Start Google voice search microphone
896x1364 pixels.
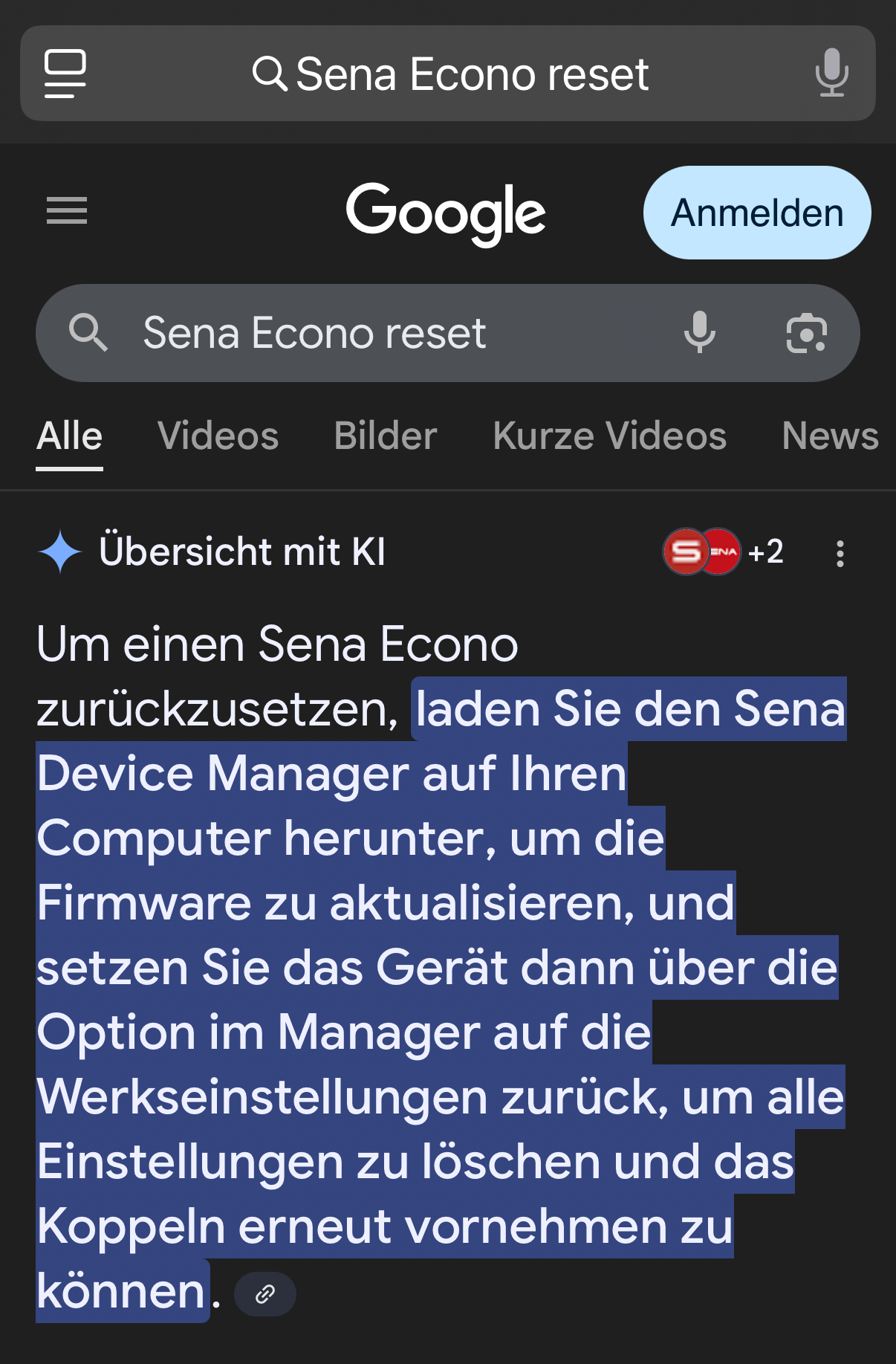[x=699, y=333]
